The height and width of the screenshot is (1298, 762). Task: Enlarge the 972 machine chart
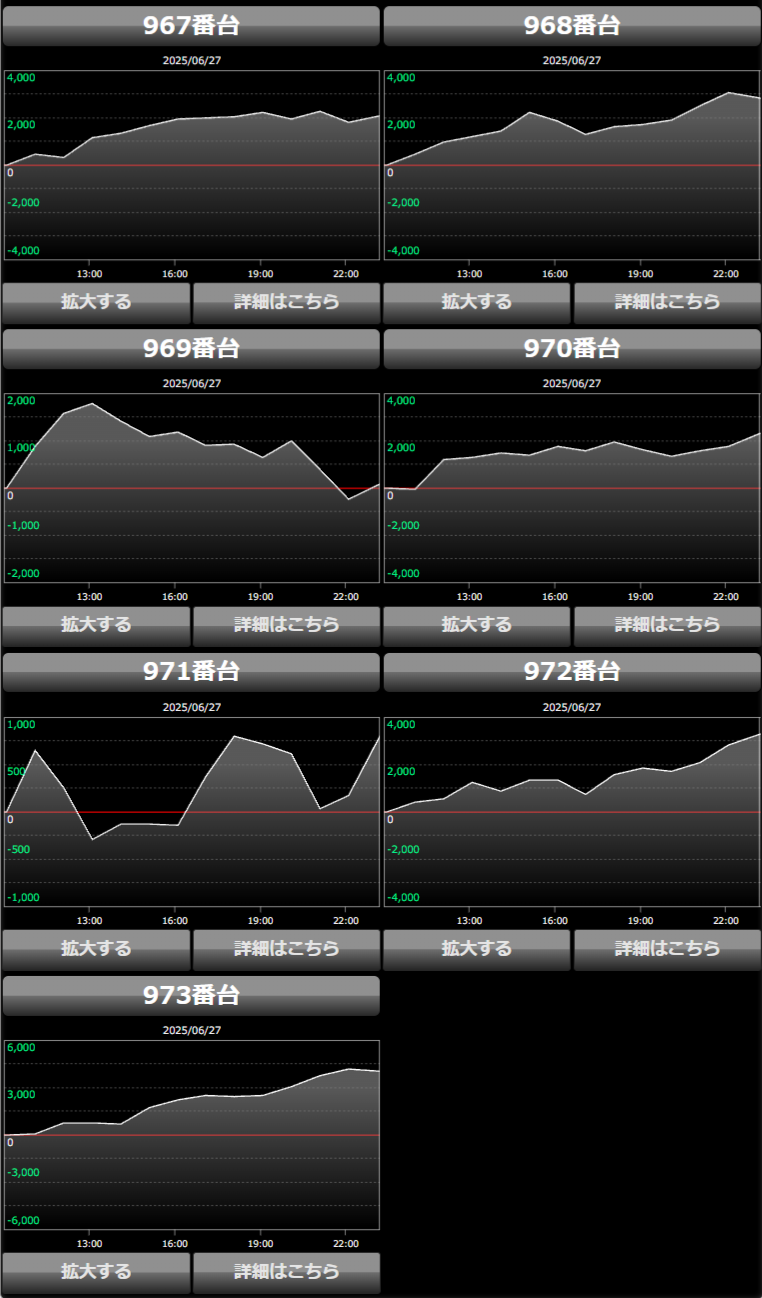tap(476, 949)
